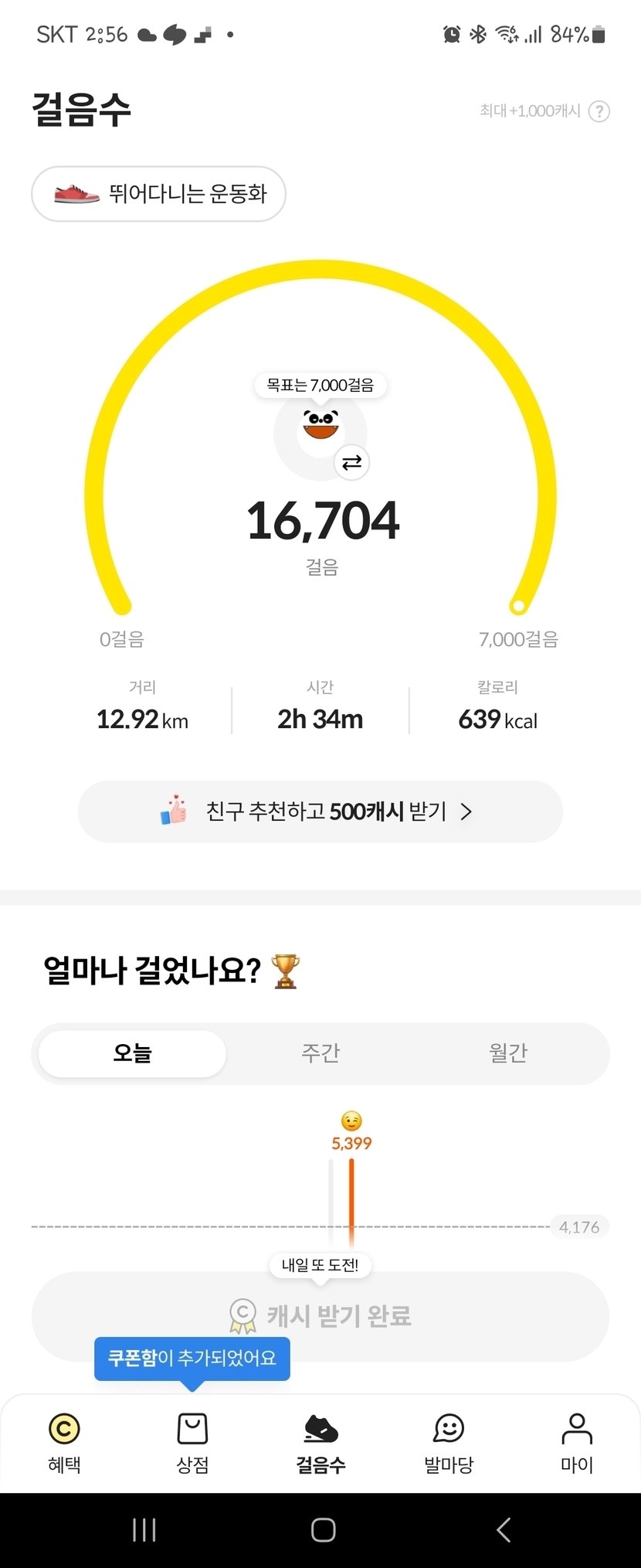Open the 혜택 tab
641x1568 pixels.
point(64,1443)
